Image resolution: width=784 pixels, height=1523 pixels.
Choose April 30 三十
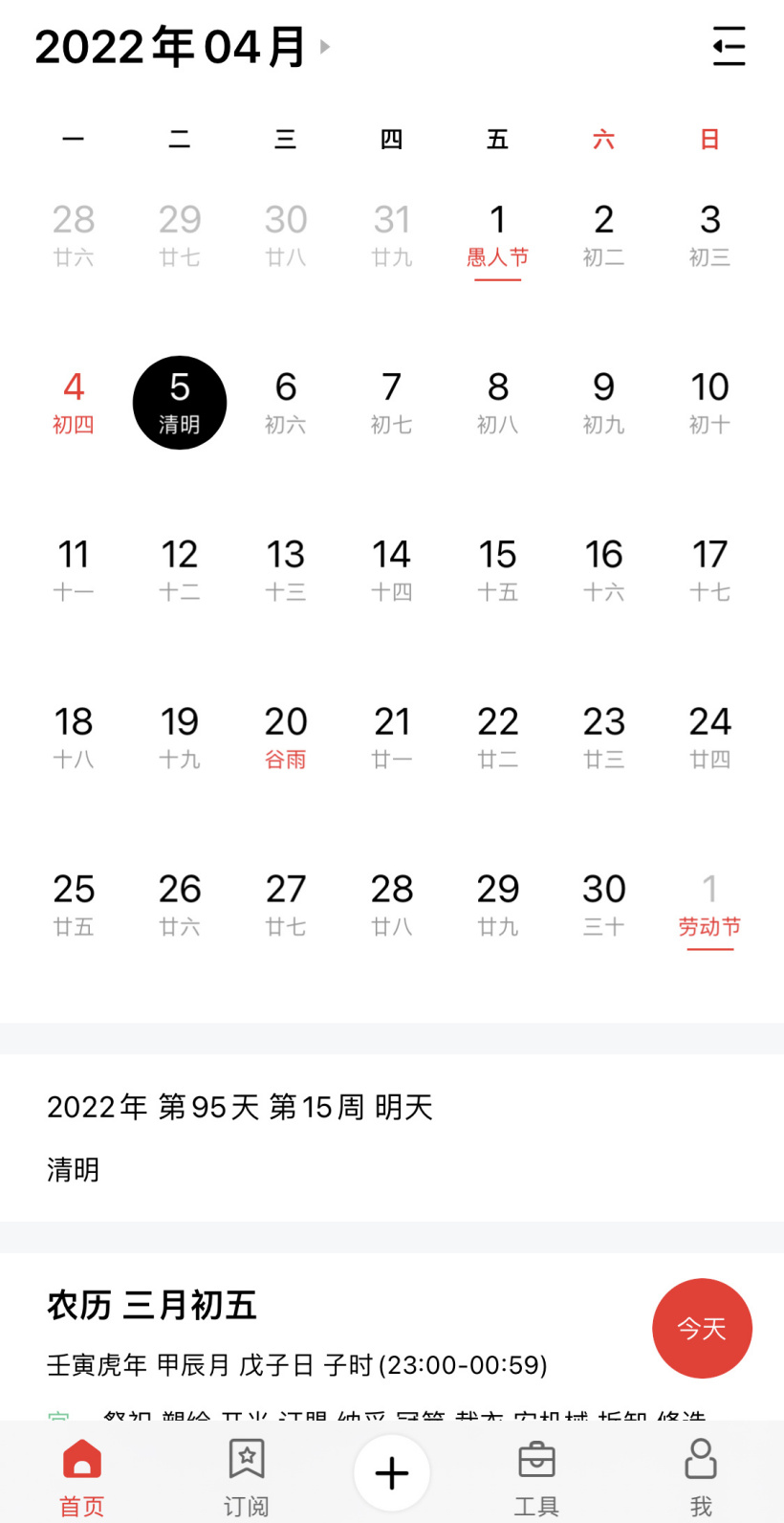pyautogui.click(x=603, y=905)
